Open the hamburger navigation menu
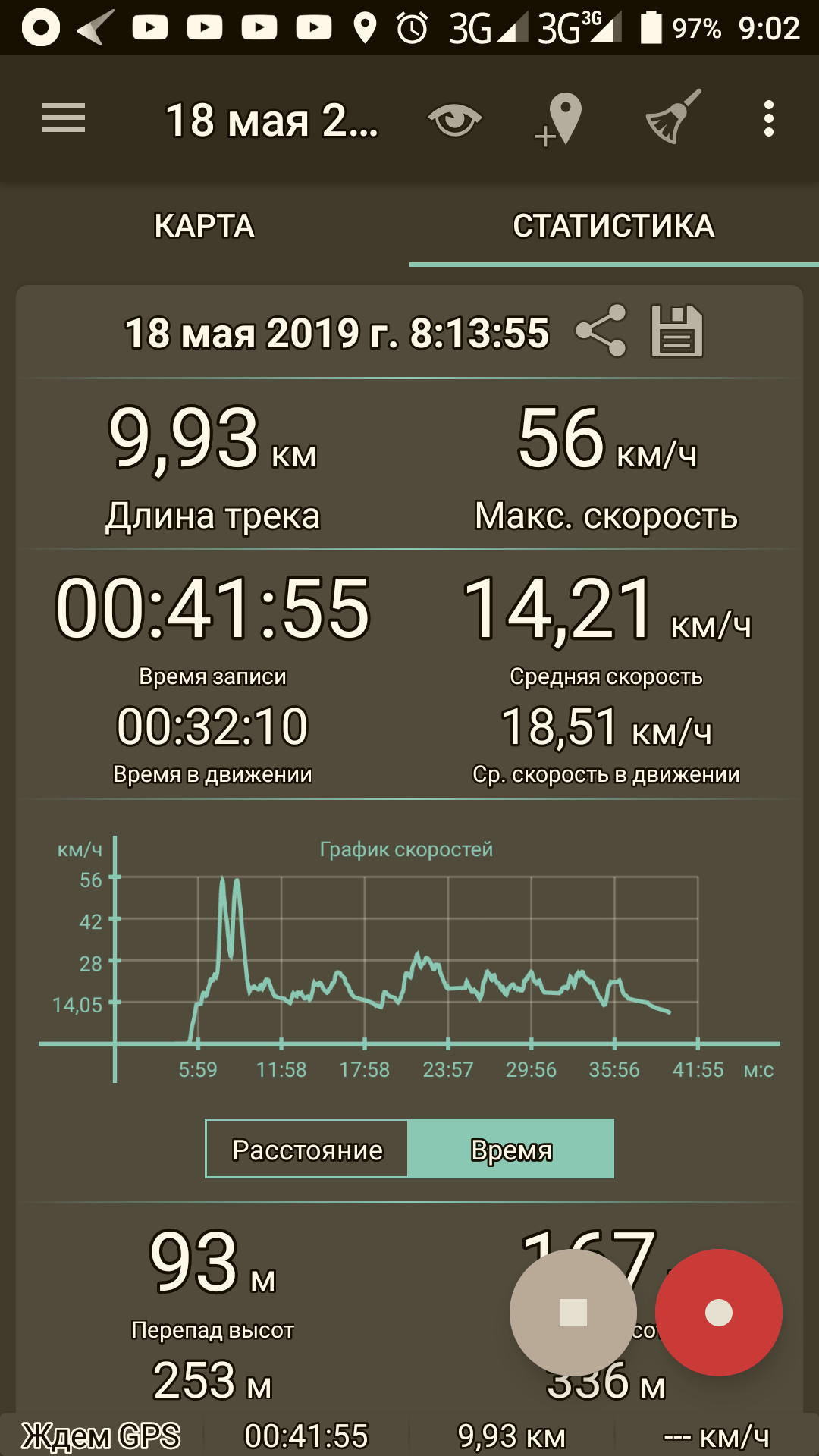This screenshot has width=819, height=1456. [x=64, y=119]
